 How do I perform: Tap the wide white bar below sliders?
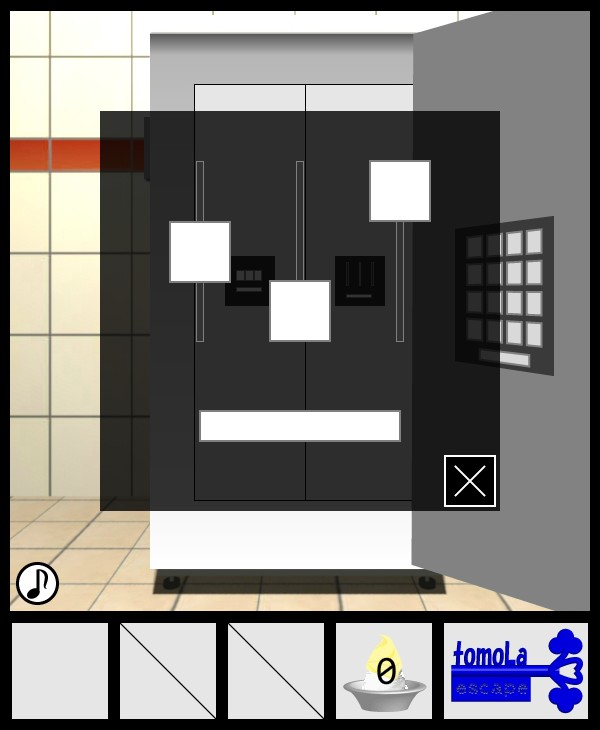pyautogui.click(x=300, y=426)
